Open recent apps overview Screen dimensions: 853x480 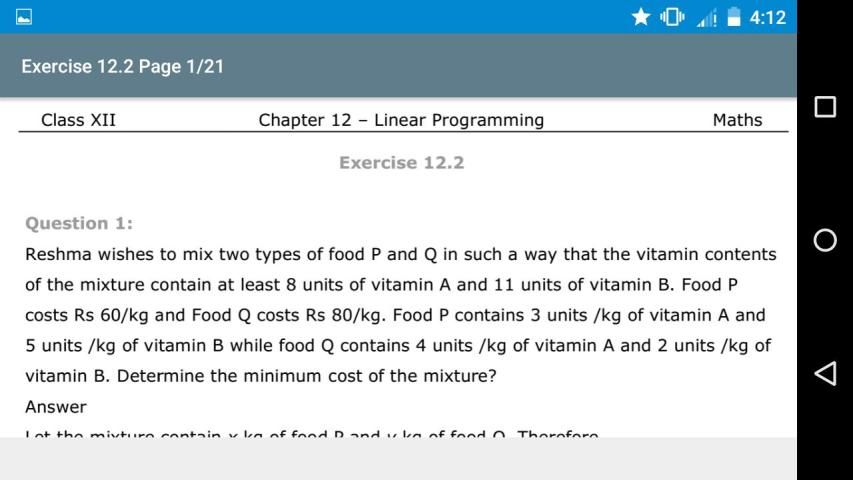tap(825, 107)
